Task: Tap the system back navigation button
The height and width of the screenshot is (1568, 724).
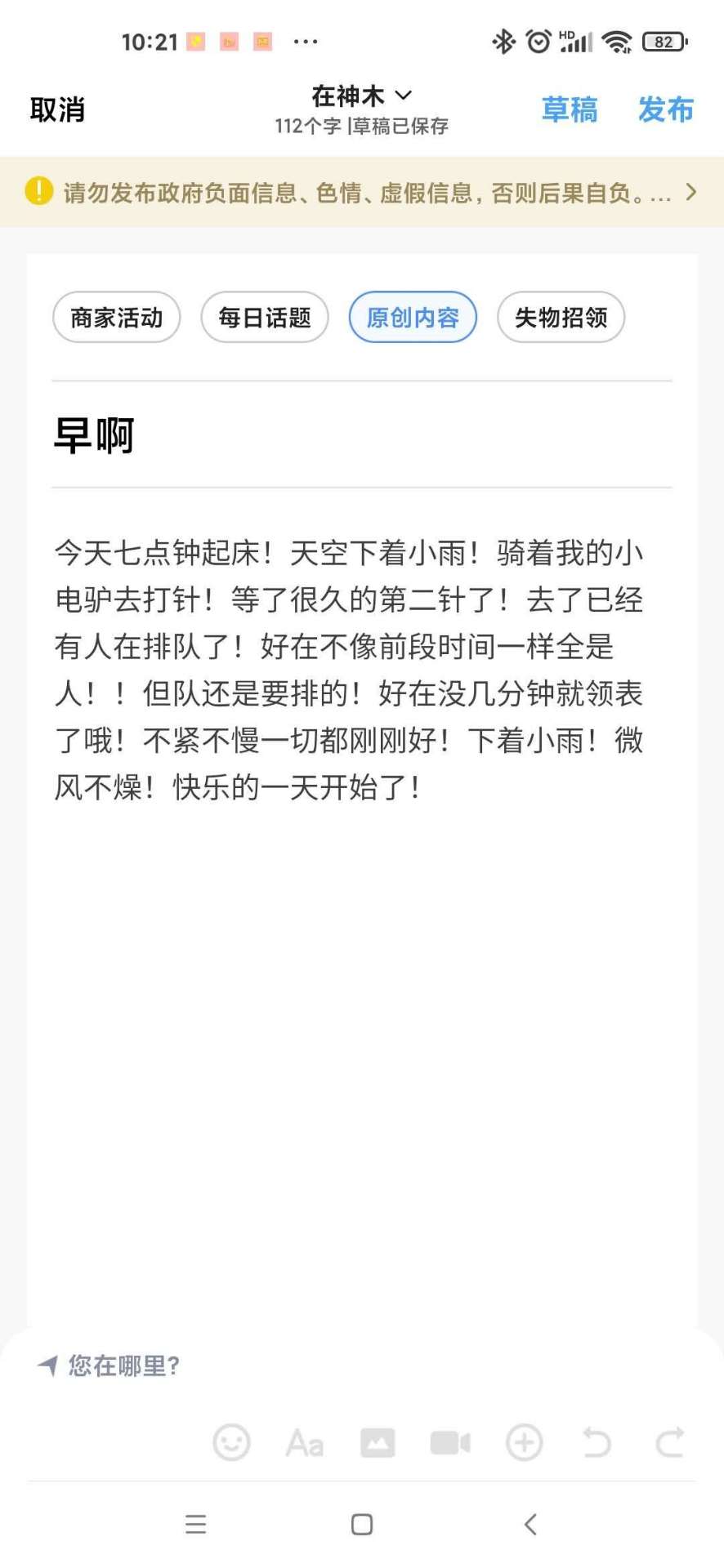Action: [x=530, y=1524]
